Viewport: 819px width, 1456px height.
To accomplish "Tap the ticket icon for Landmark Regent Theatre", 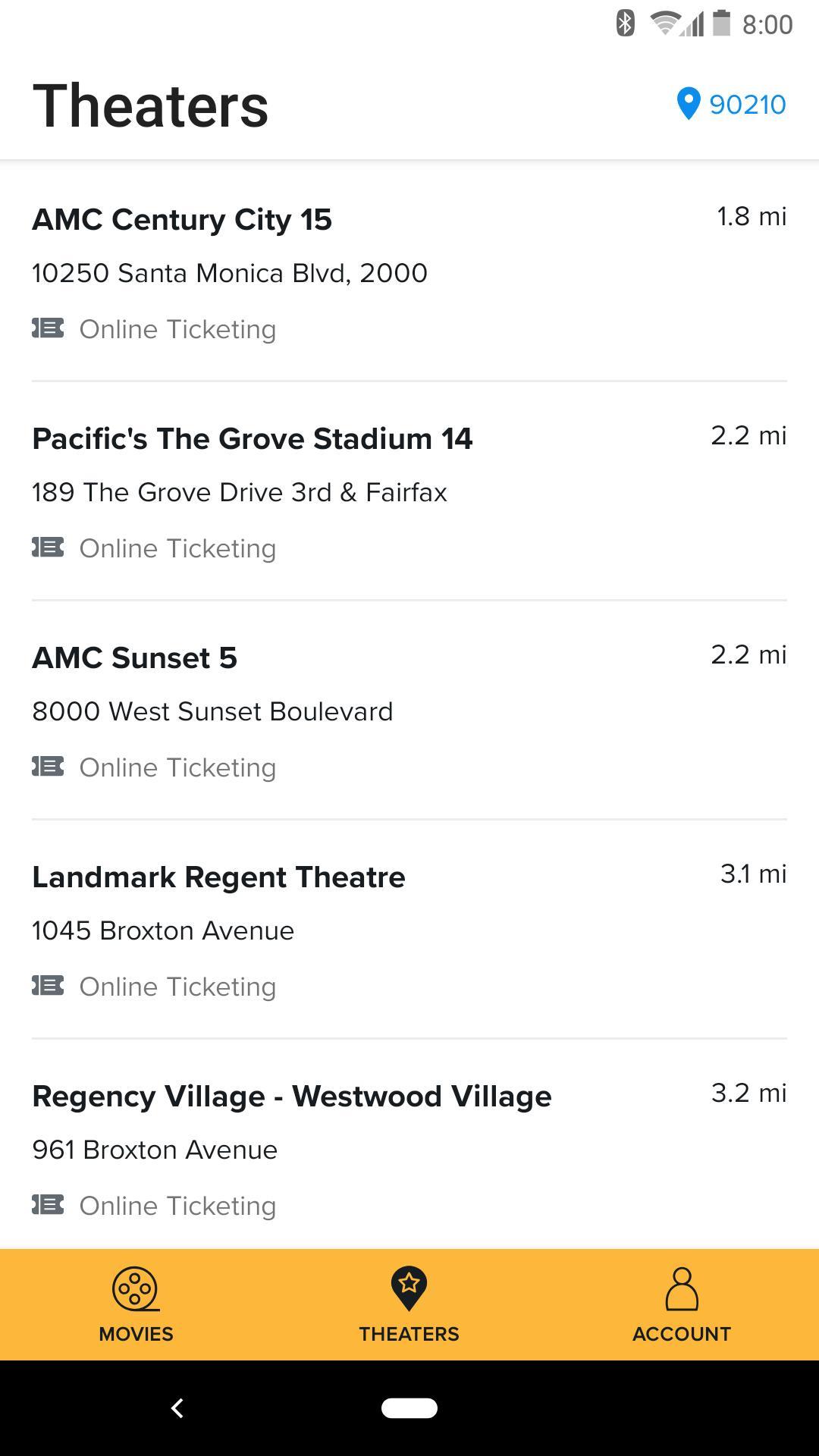I will pos(50,986).
